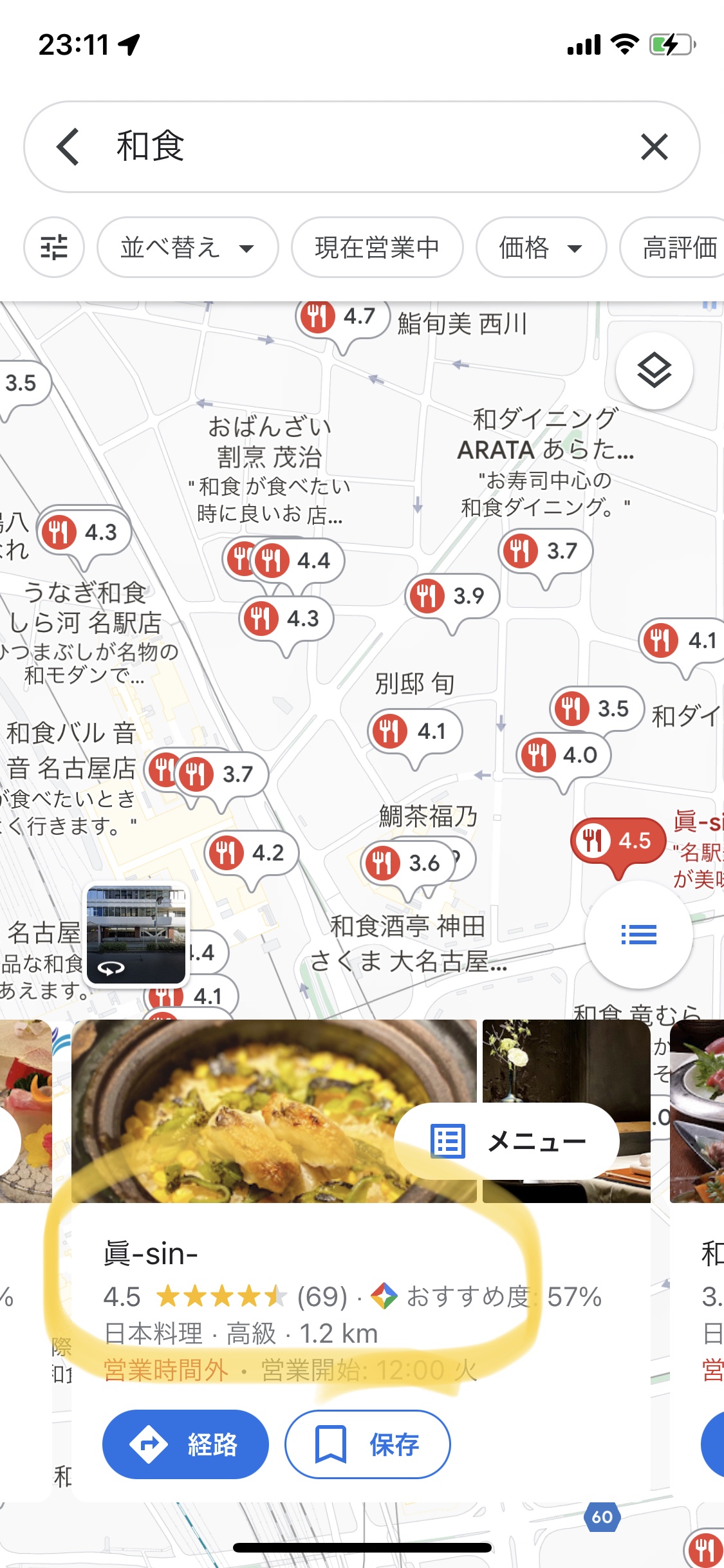Get 経路 directions to 眞-sin-

(x=185, y=1444)
